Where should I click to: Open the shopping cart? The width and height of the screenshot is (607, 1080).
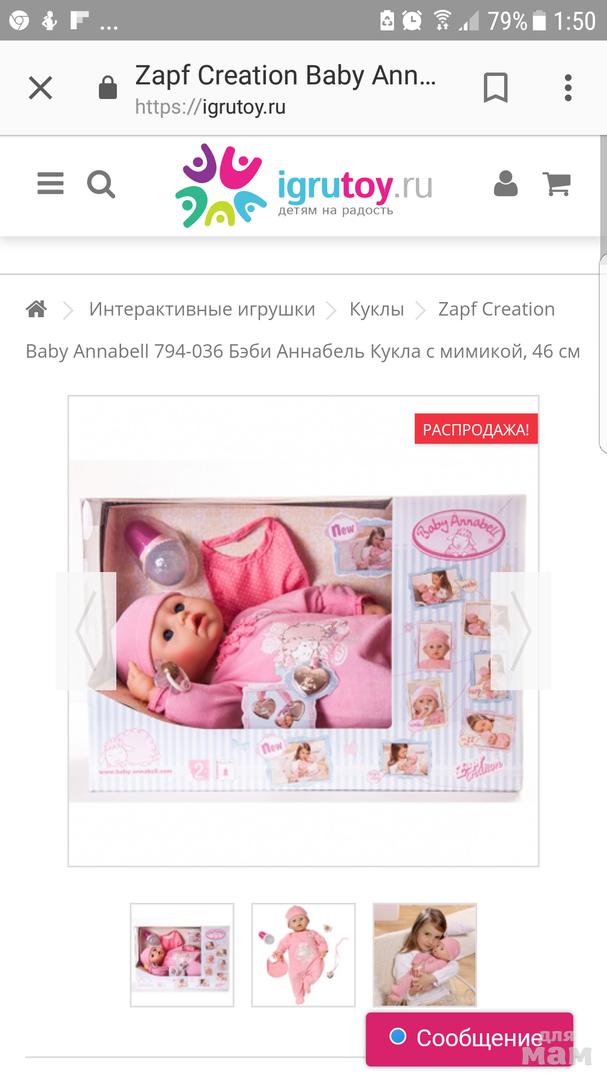coord(556,184)
